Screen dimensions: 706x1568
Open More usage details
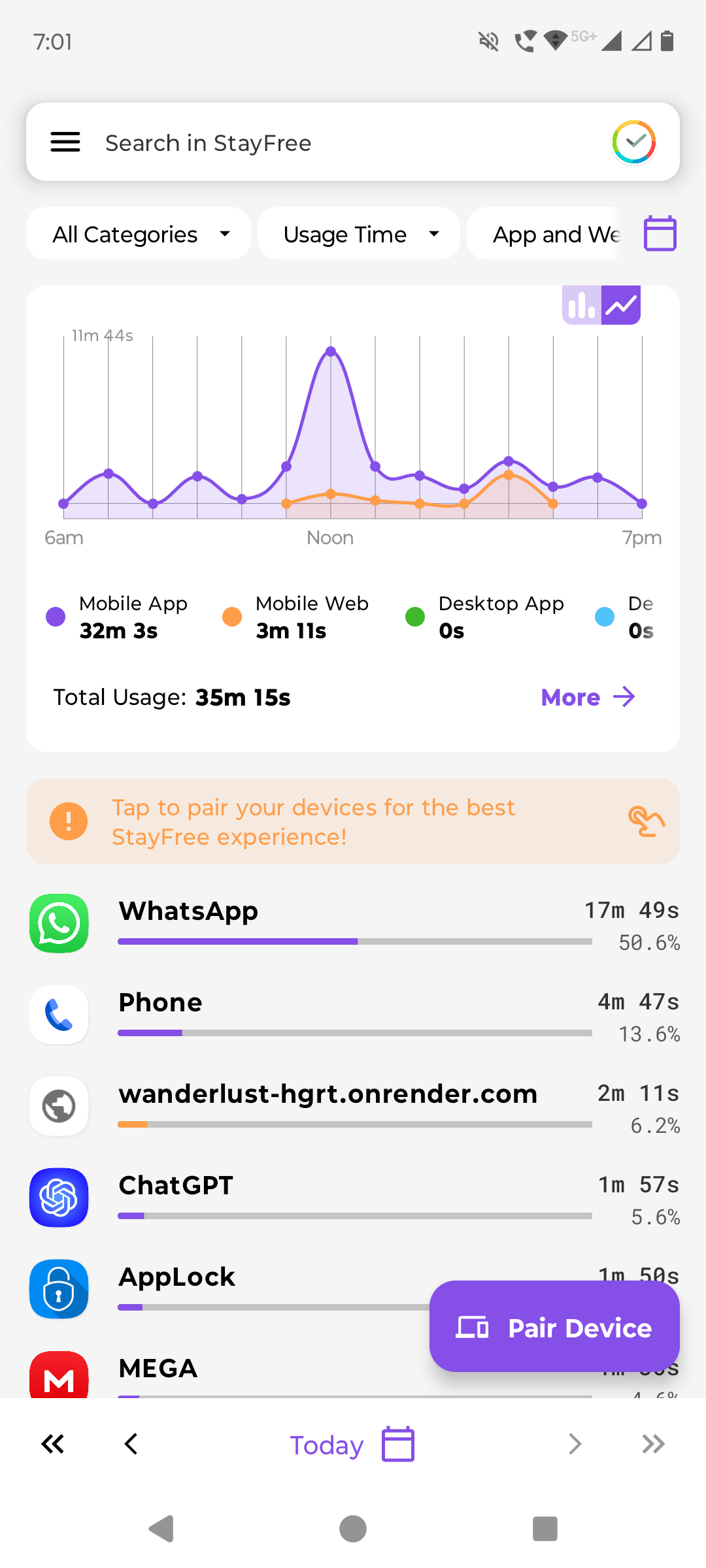click(588, 697)
